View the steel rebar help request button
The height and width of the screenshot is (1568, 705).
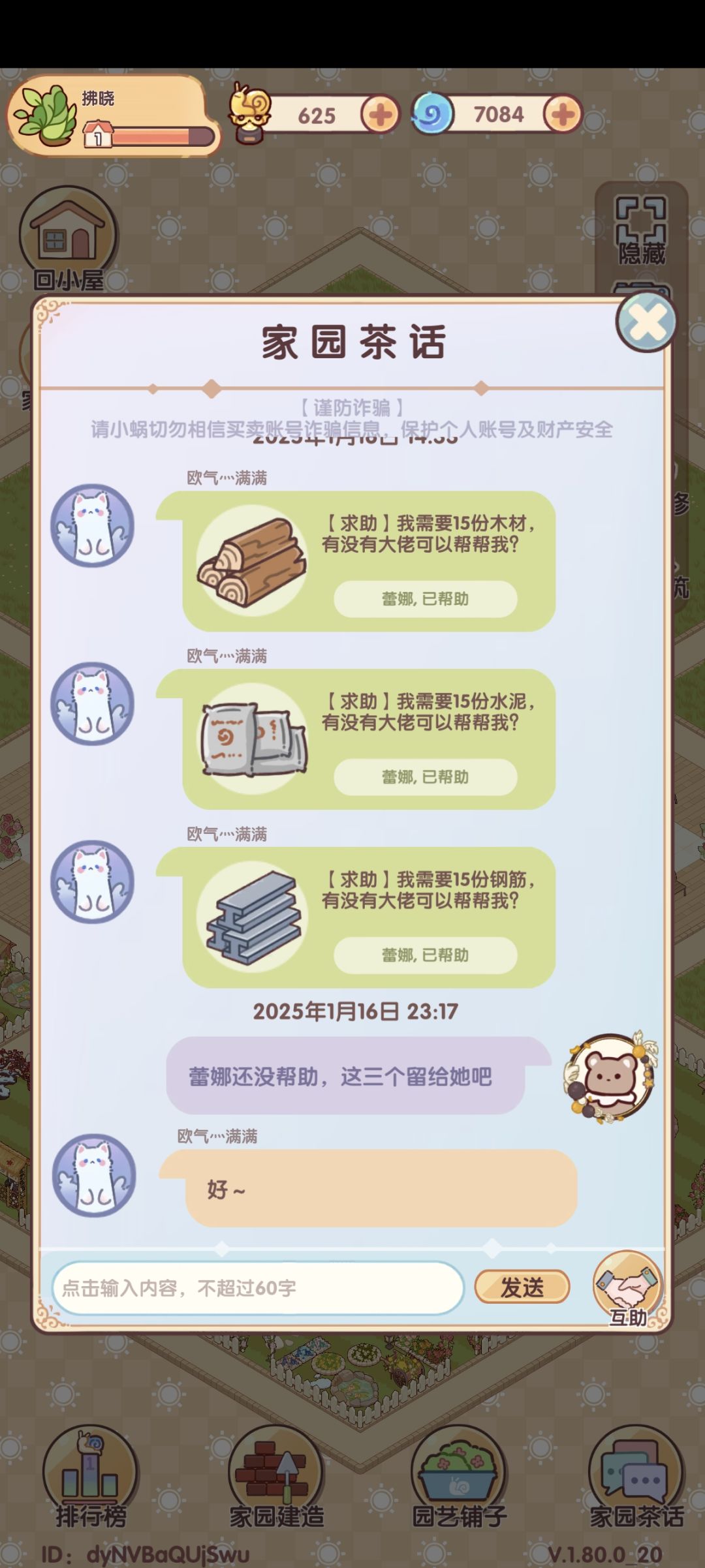click(426, 955)
